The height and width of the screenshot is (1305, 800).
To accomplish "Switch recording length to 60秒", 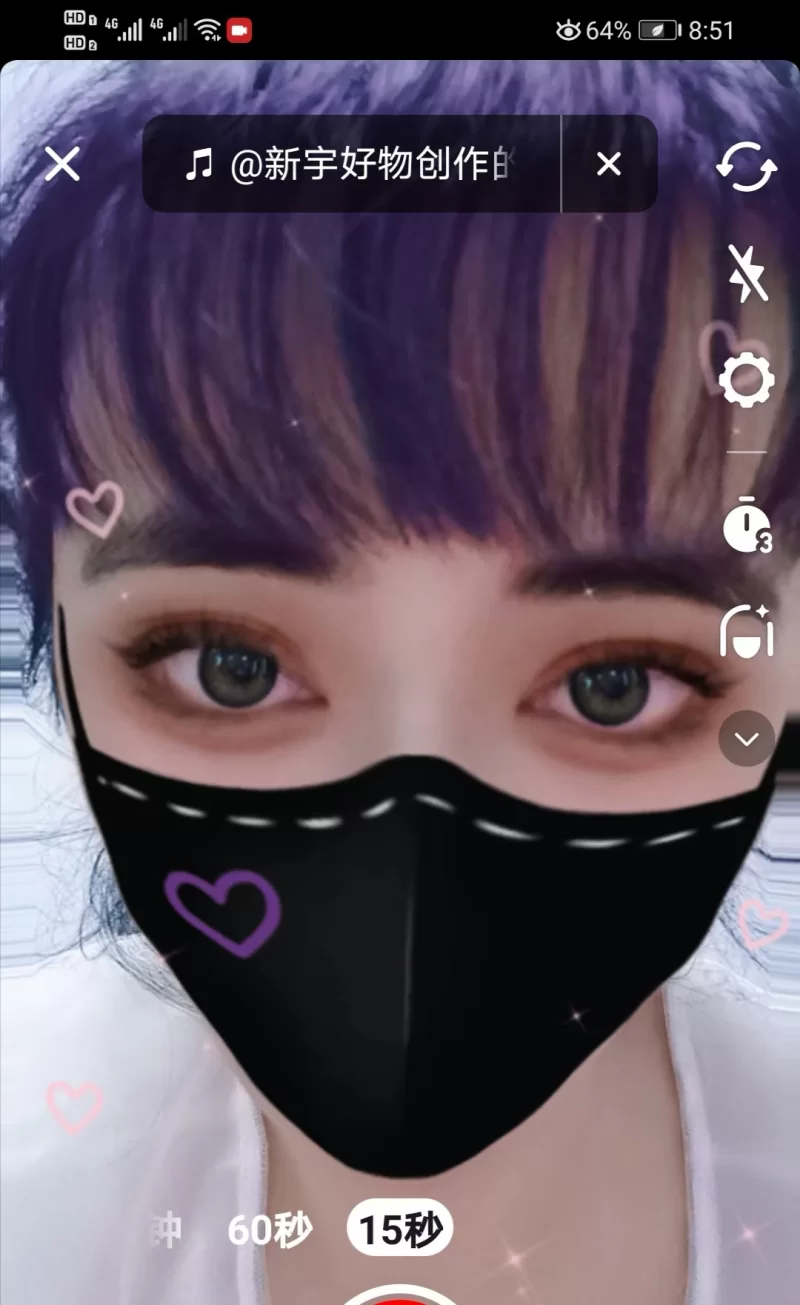I will coord(270,1229).
